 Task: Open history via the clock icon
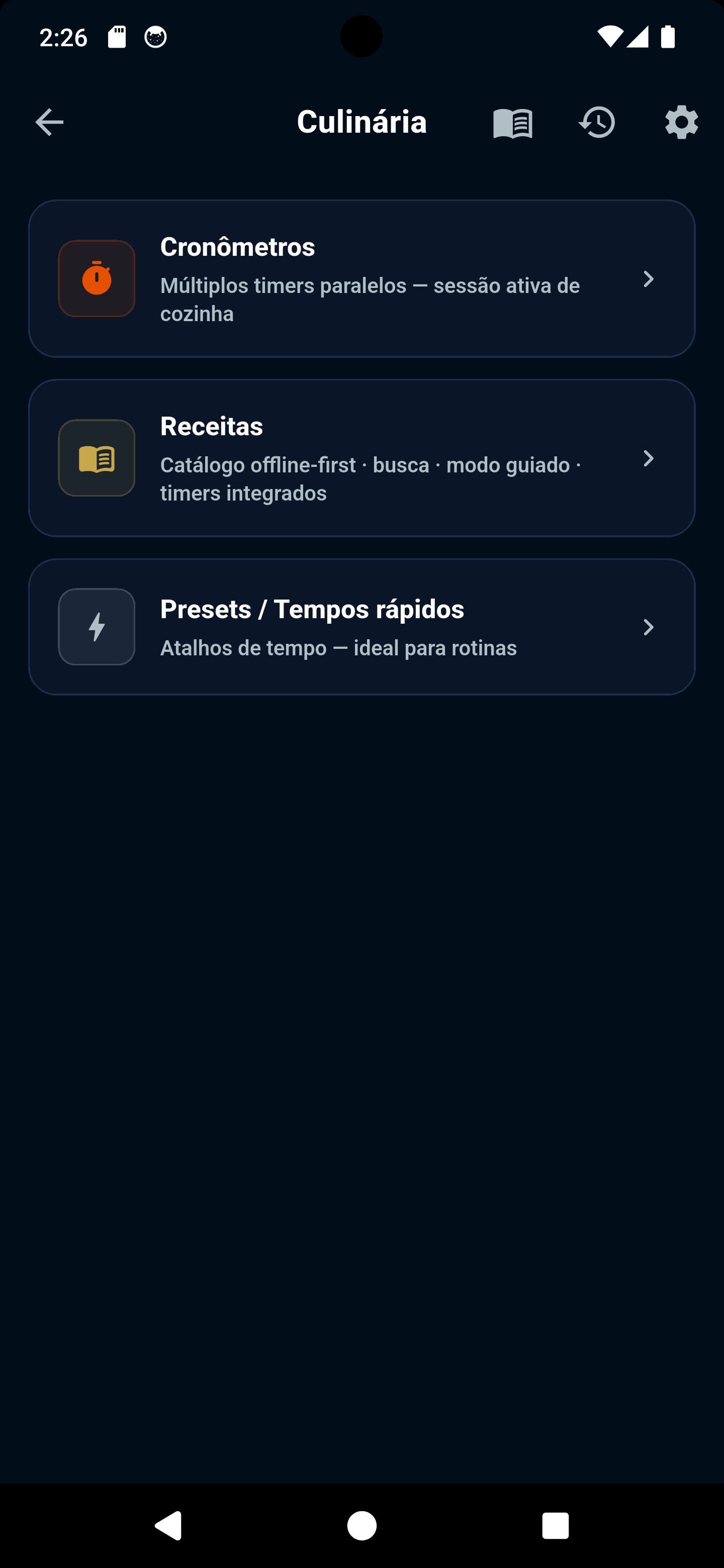tap(596, 122)
